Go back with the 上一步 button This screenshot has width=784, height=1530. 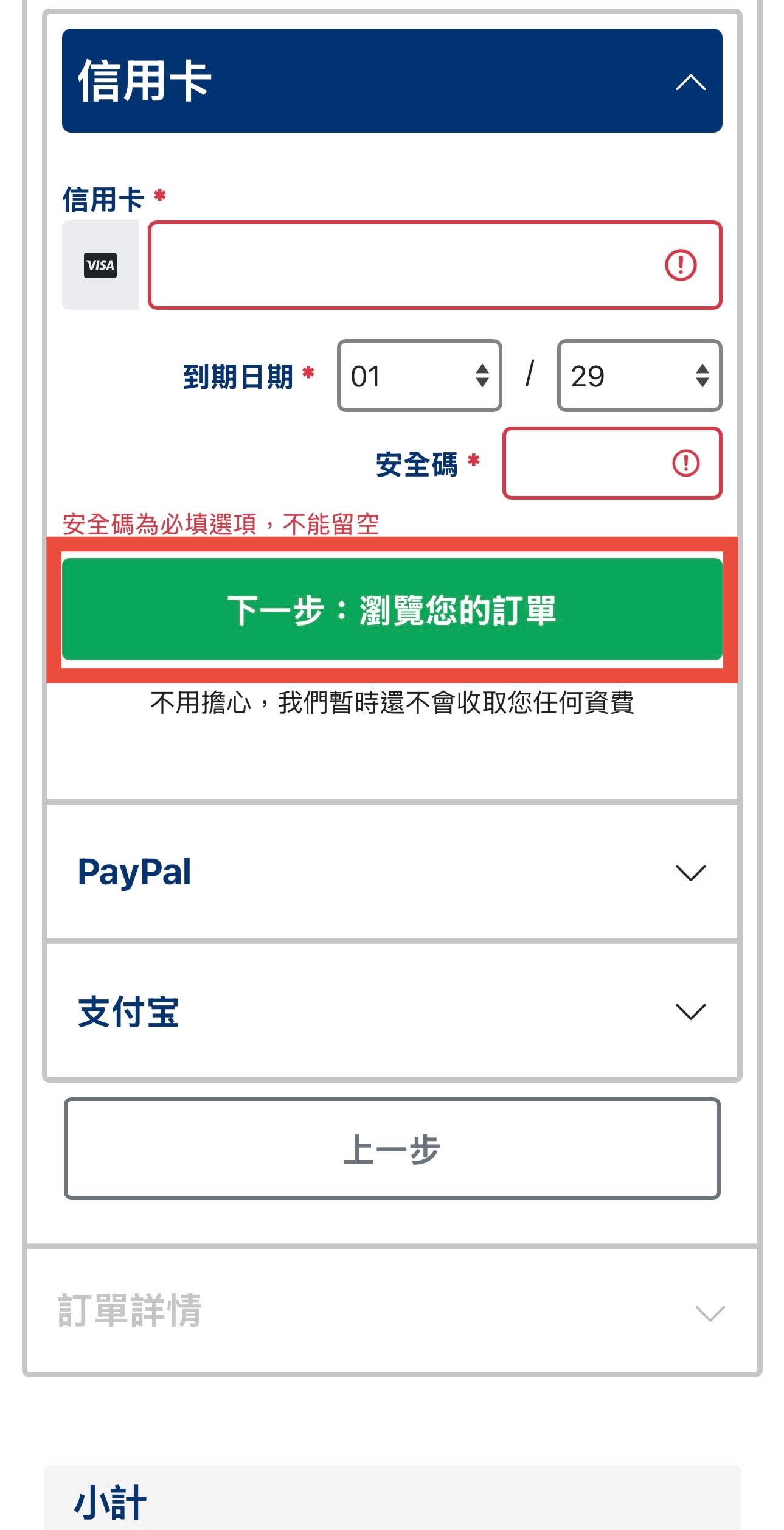pos(392,1148)
